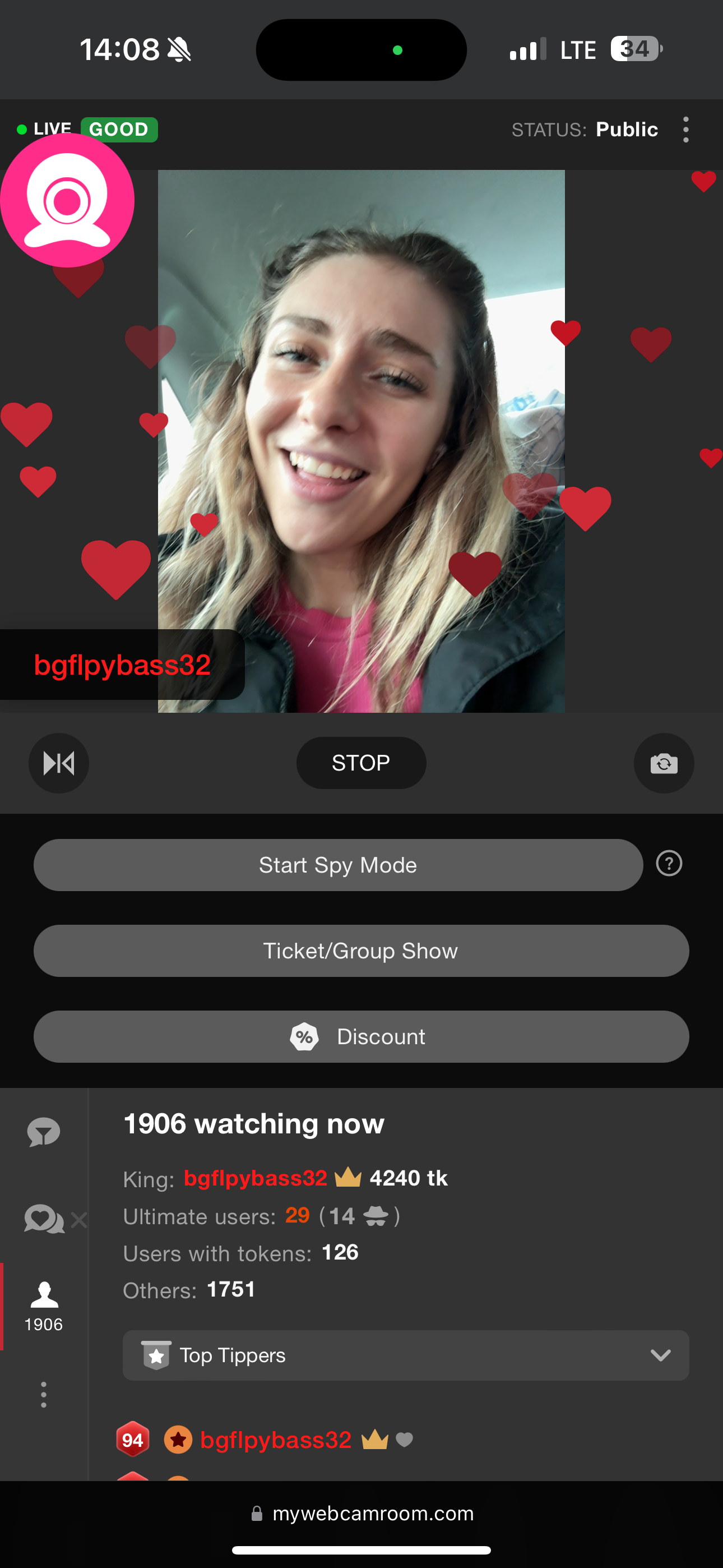
Task: Tap the pink webcam floating button
Action: tap(67, 200)
